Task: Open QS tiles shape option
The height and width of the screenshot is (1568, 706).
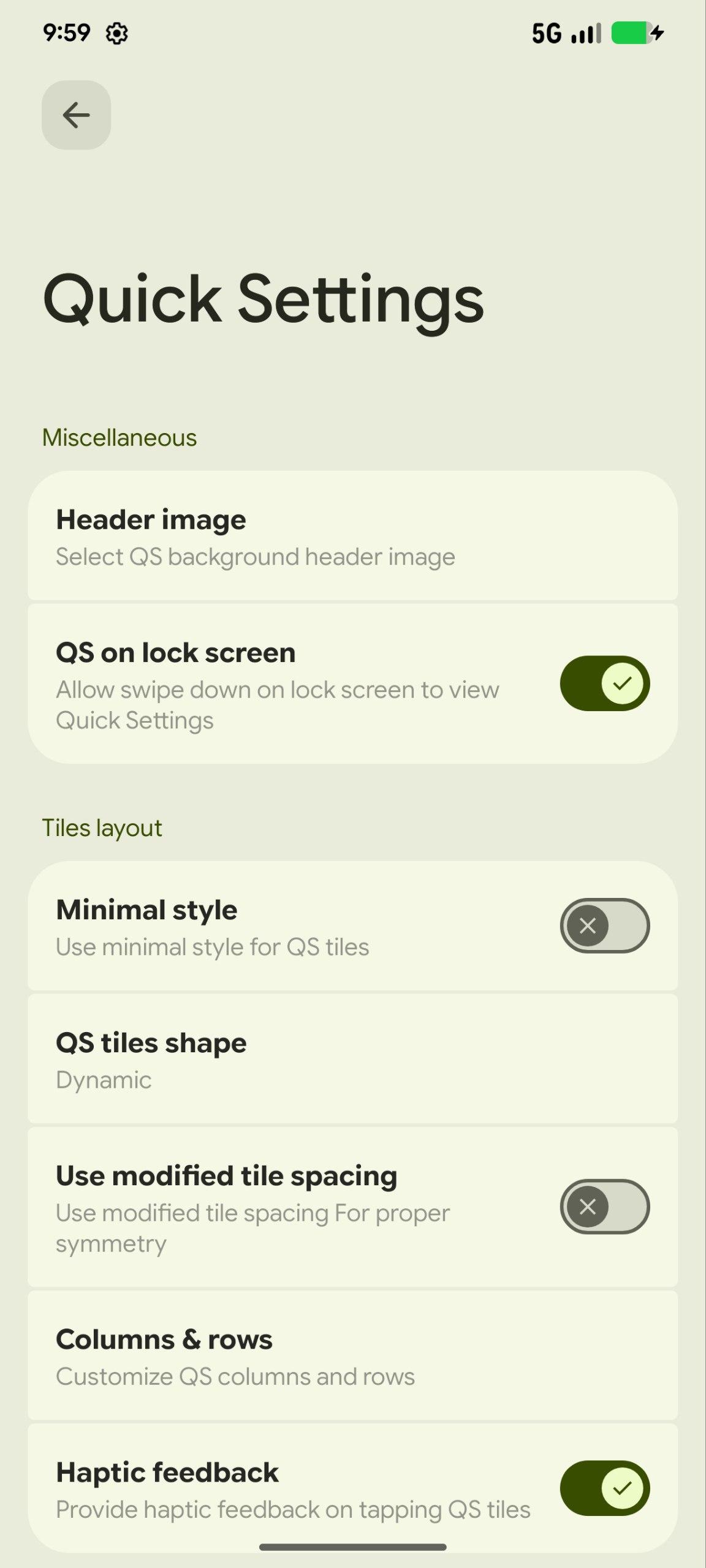Action: tap(352, 1060)
